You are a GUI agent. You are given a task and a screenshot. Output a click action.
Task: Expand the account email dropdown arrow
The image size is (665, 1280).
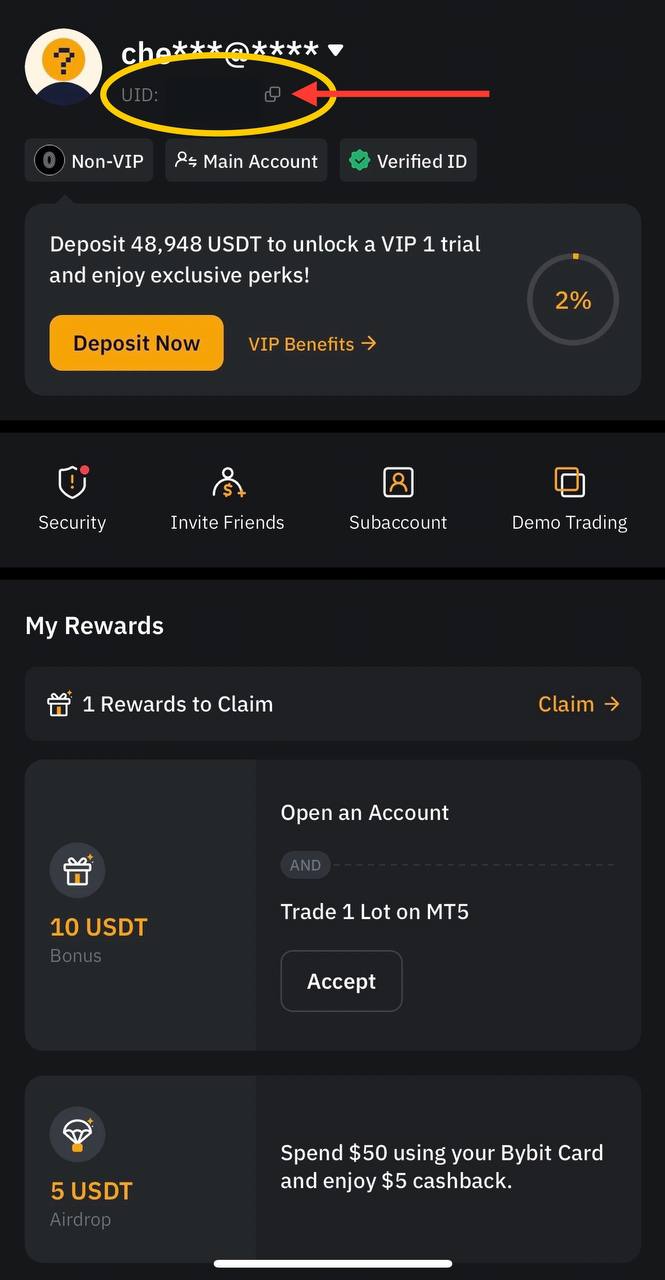coord(336,50)
